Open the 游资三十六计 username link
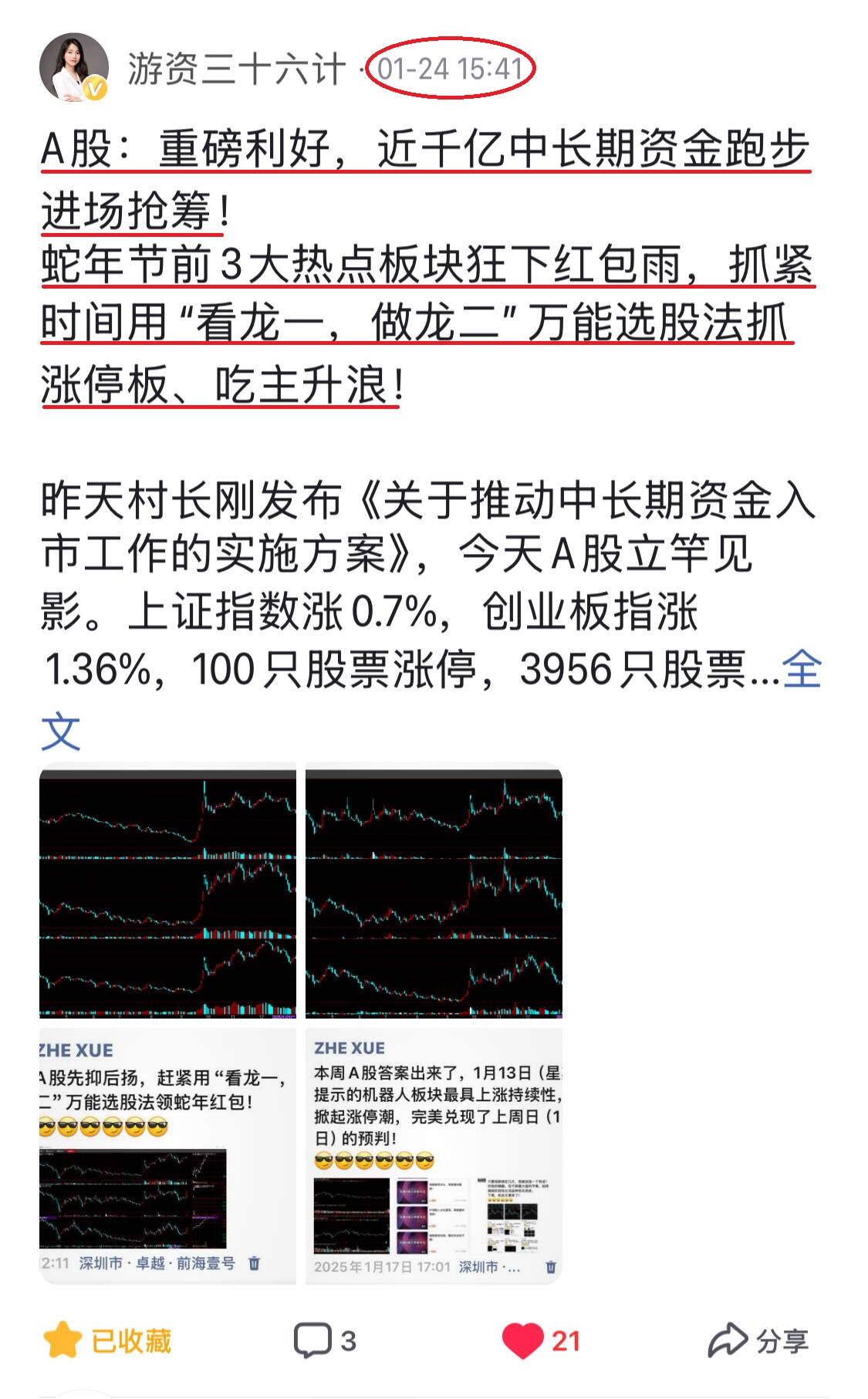The width and height of the screenshot is (868, 1399). point(236,69)
